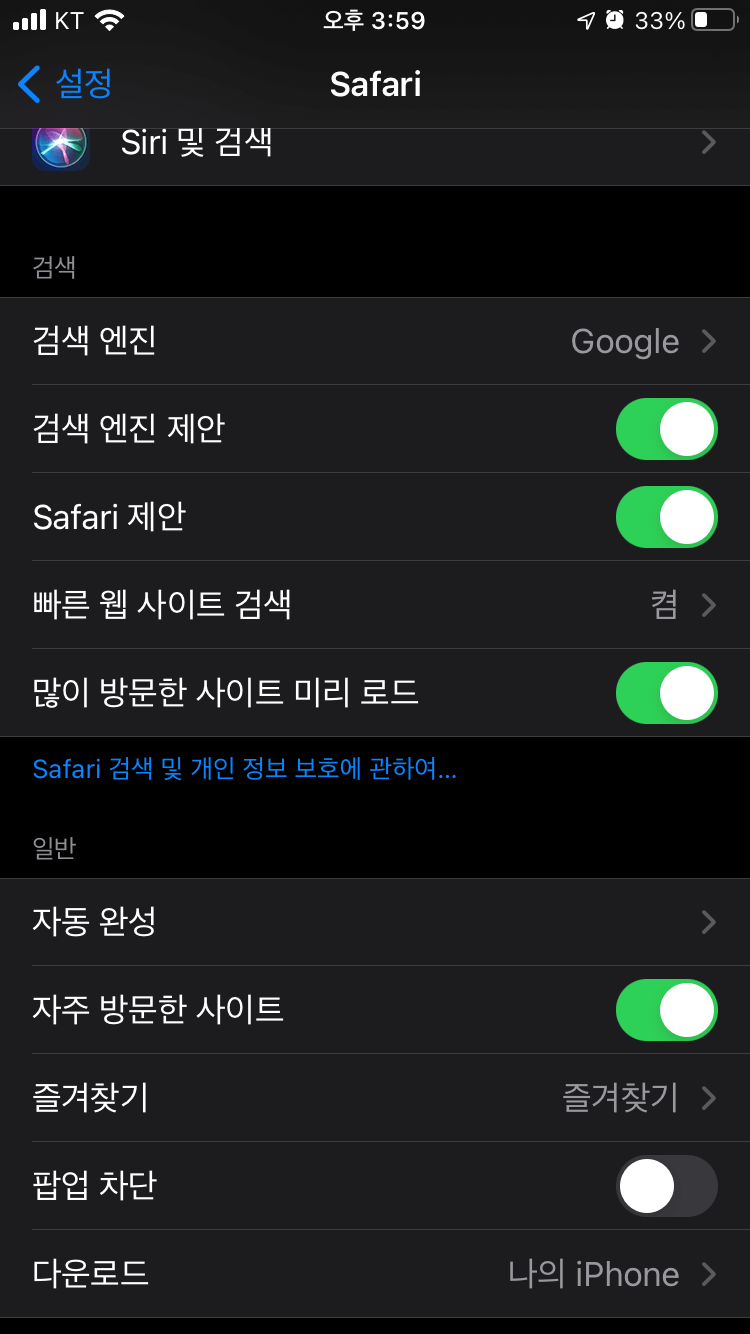
Task: Tap the alarm clock icon in the status bar
Action: 614,18
